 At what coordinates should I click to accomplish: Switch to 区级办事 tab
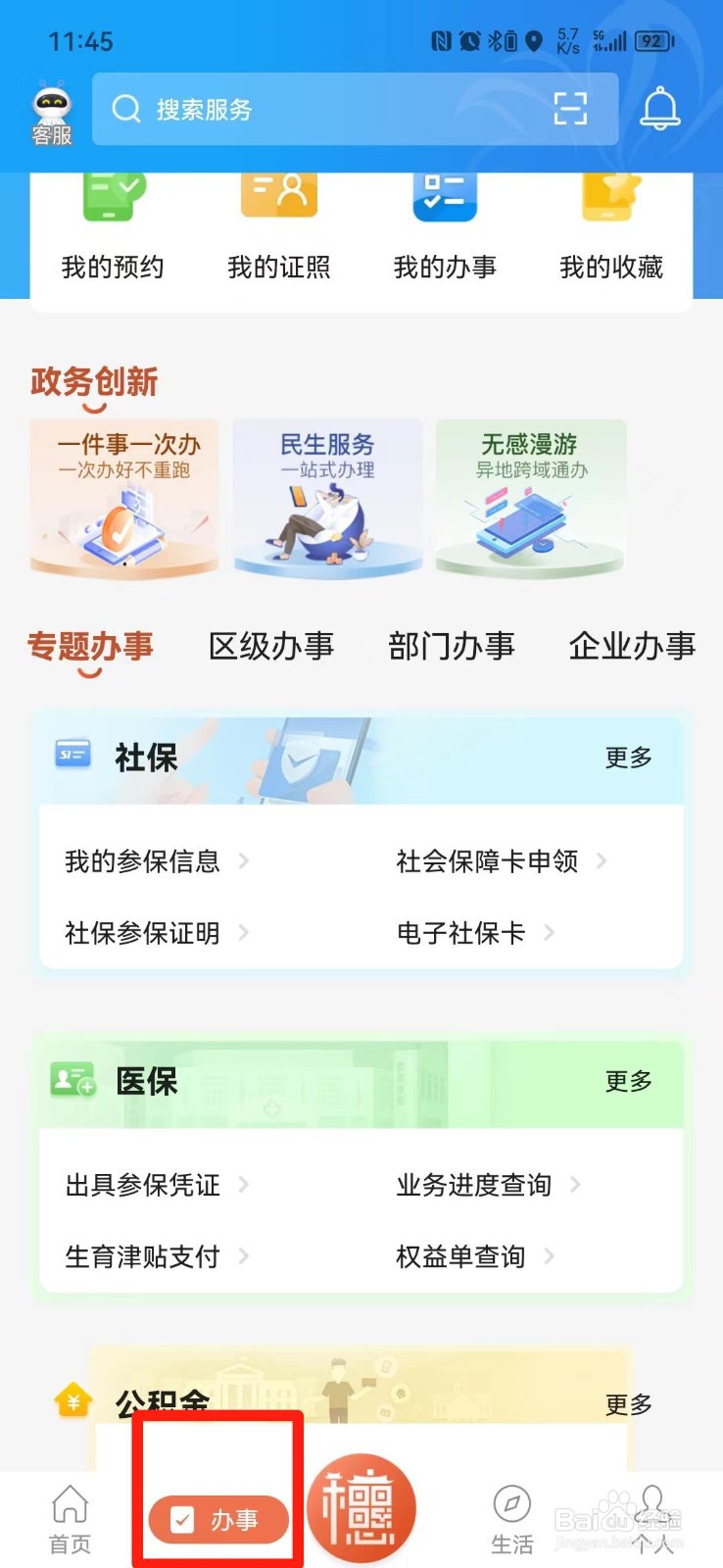click(271, 647)
